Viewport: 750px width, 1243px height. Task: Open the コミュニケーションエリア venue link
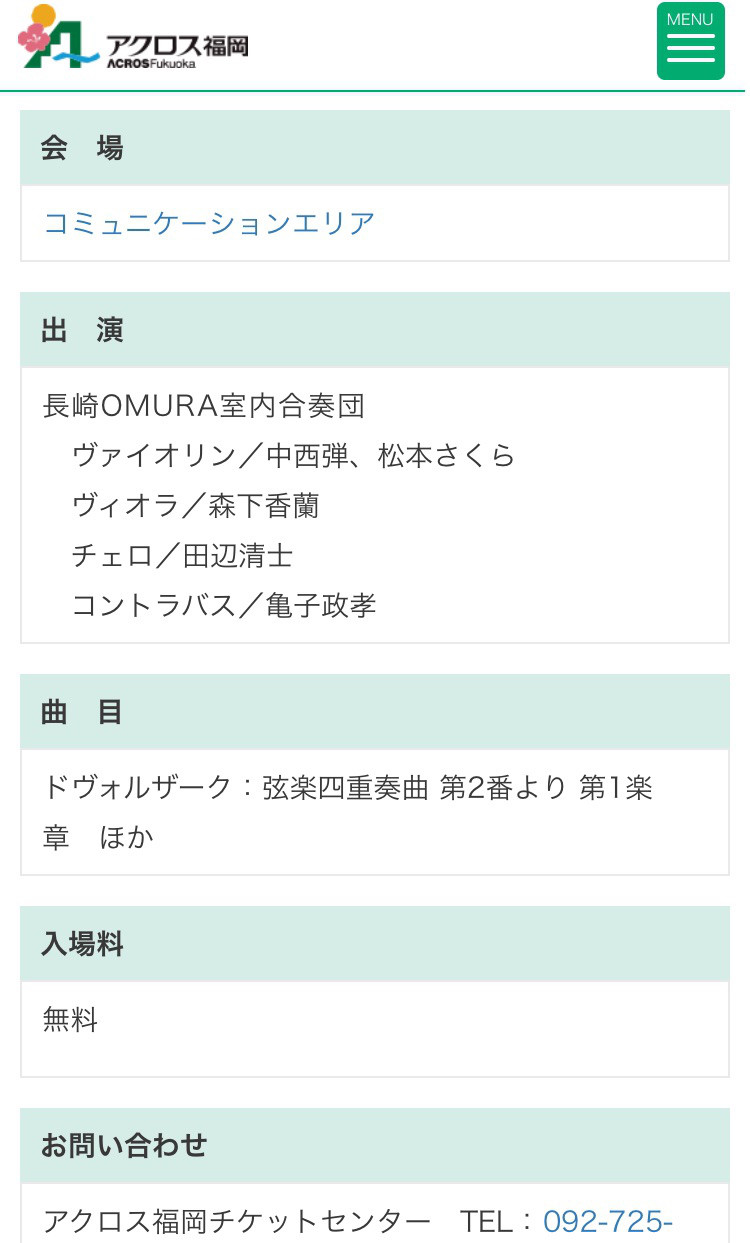coord(209,222)
